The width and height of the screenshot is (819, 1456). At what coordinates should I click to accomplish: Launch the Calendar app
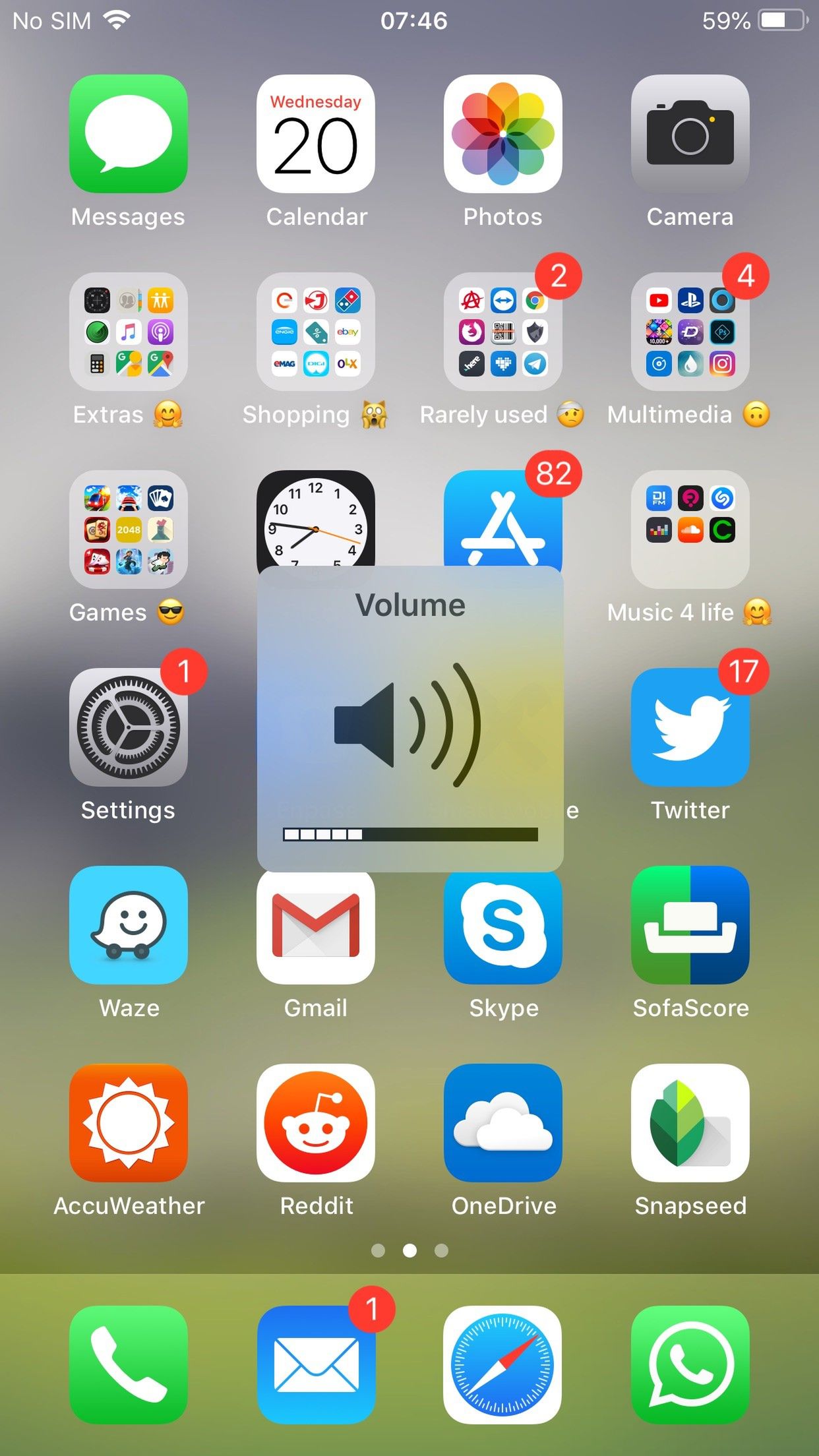[316, 134]
